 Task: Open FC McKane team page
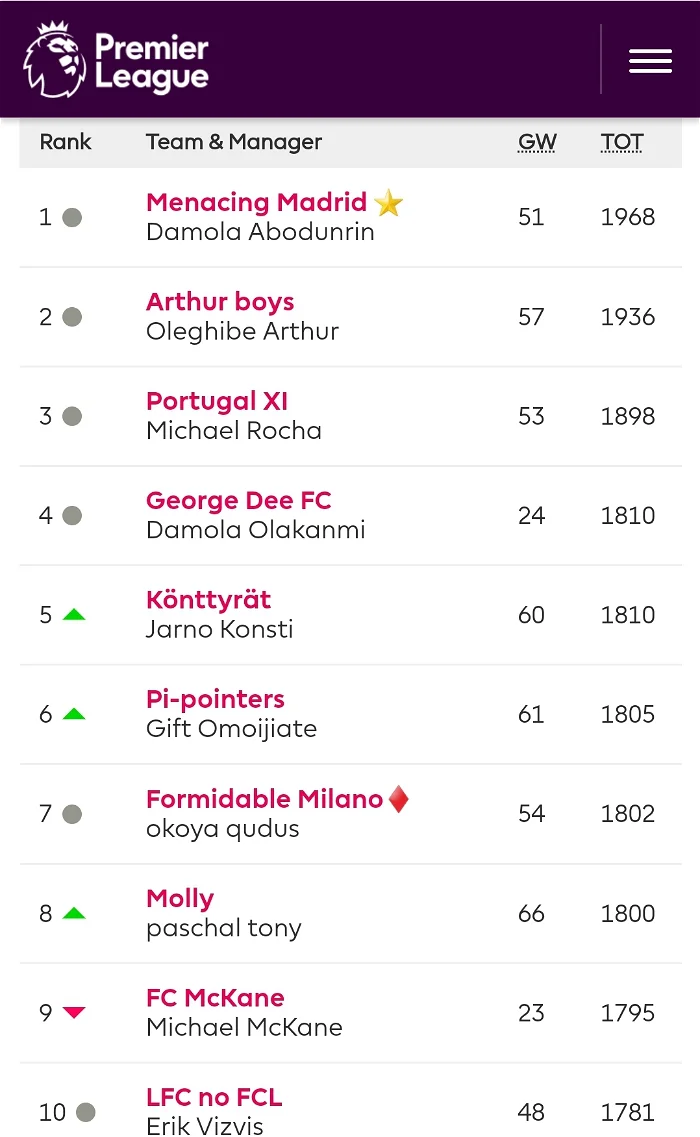(x=215, y=998)
